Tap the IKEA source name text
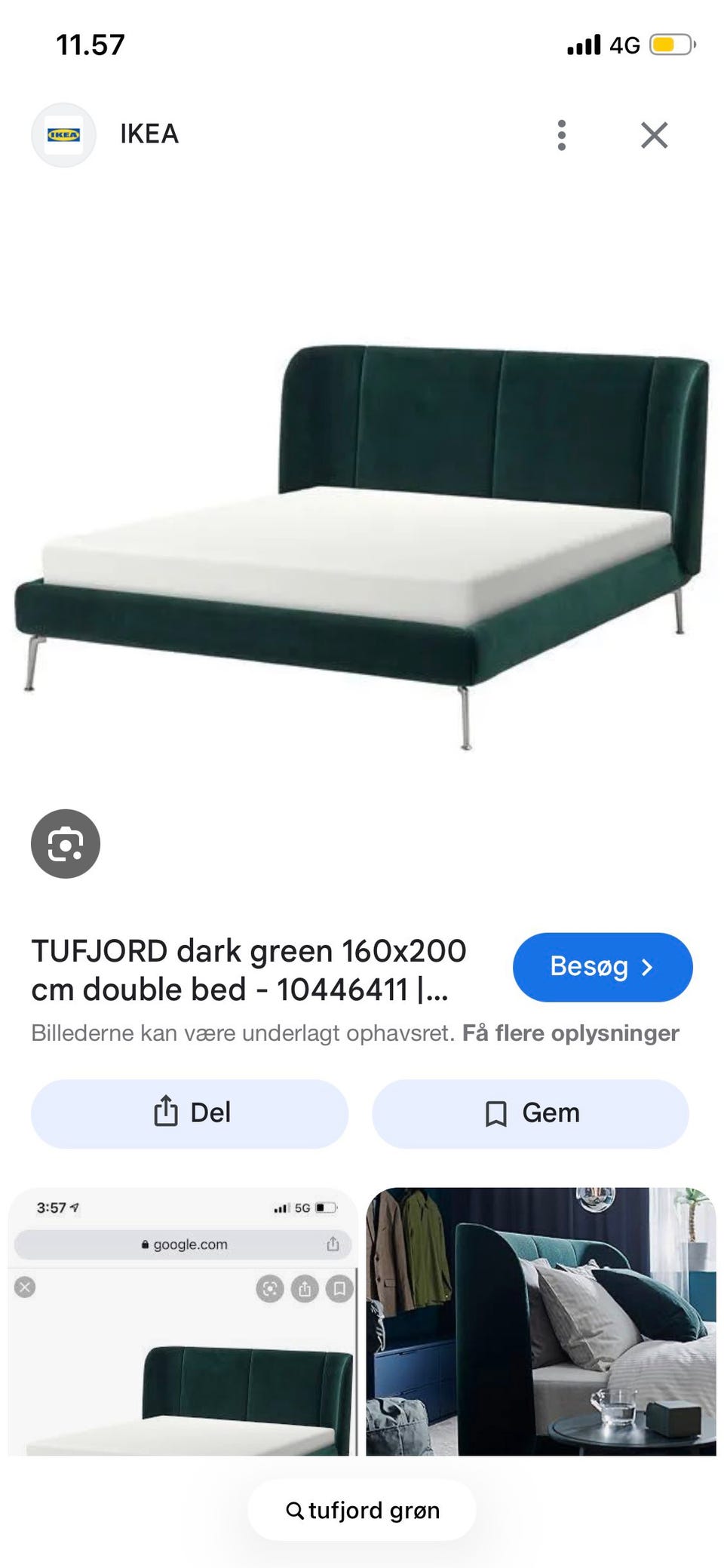Screen dimensions: 724x1568 click(x=149, y=134)
